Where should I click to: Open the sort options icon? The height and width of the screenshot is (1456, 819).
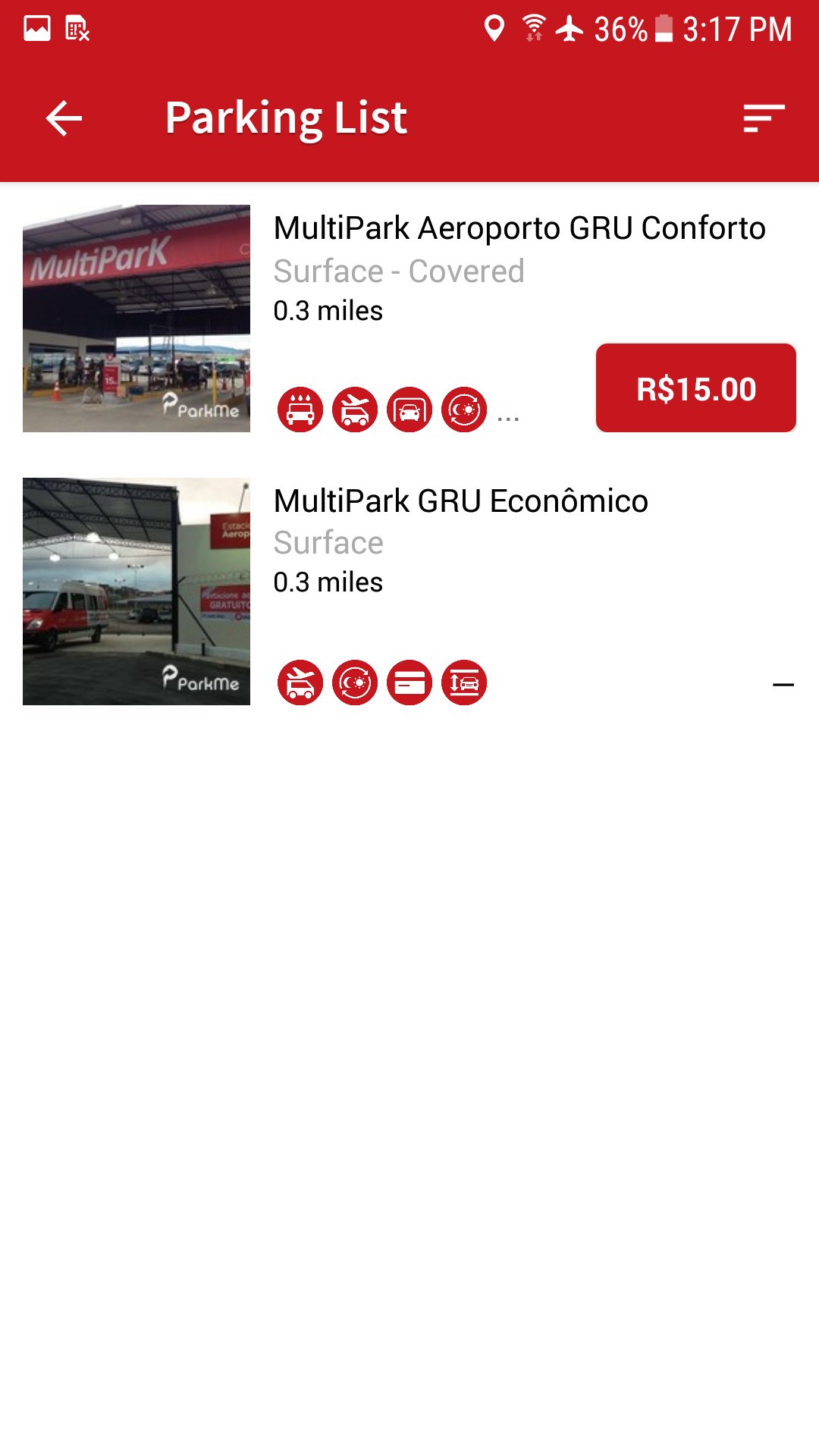click(763, 118)
